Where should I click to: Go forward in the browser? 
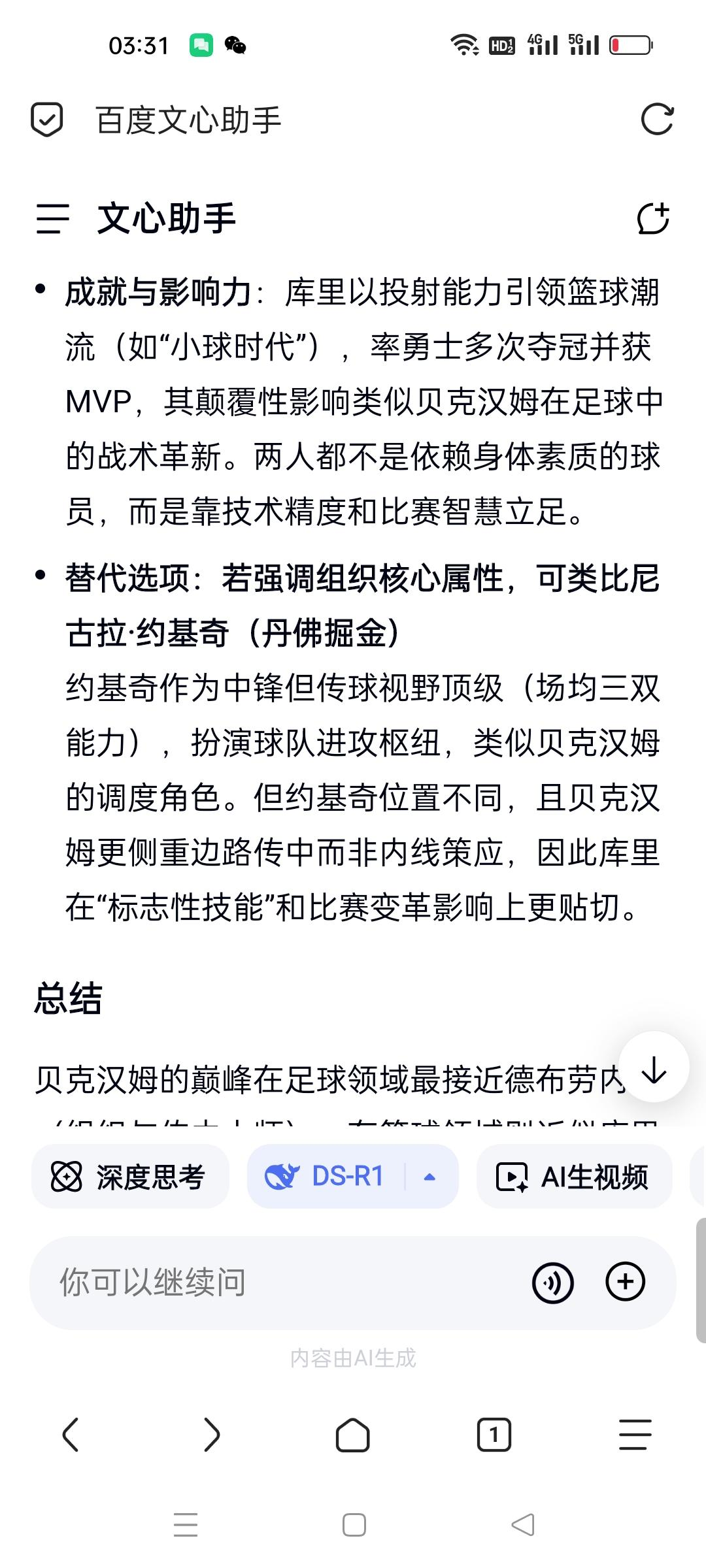click(x=212, y=1434)
